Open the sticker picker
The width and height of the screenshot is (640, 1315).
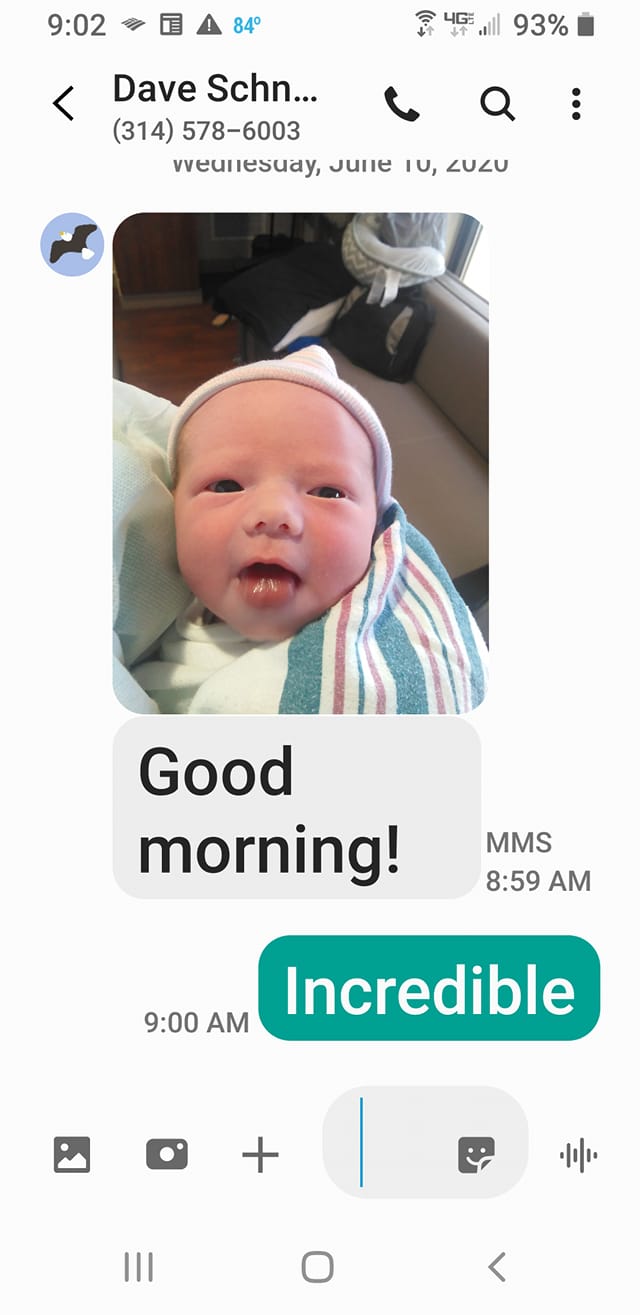click(x=477, y=1155)
